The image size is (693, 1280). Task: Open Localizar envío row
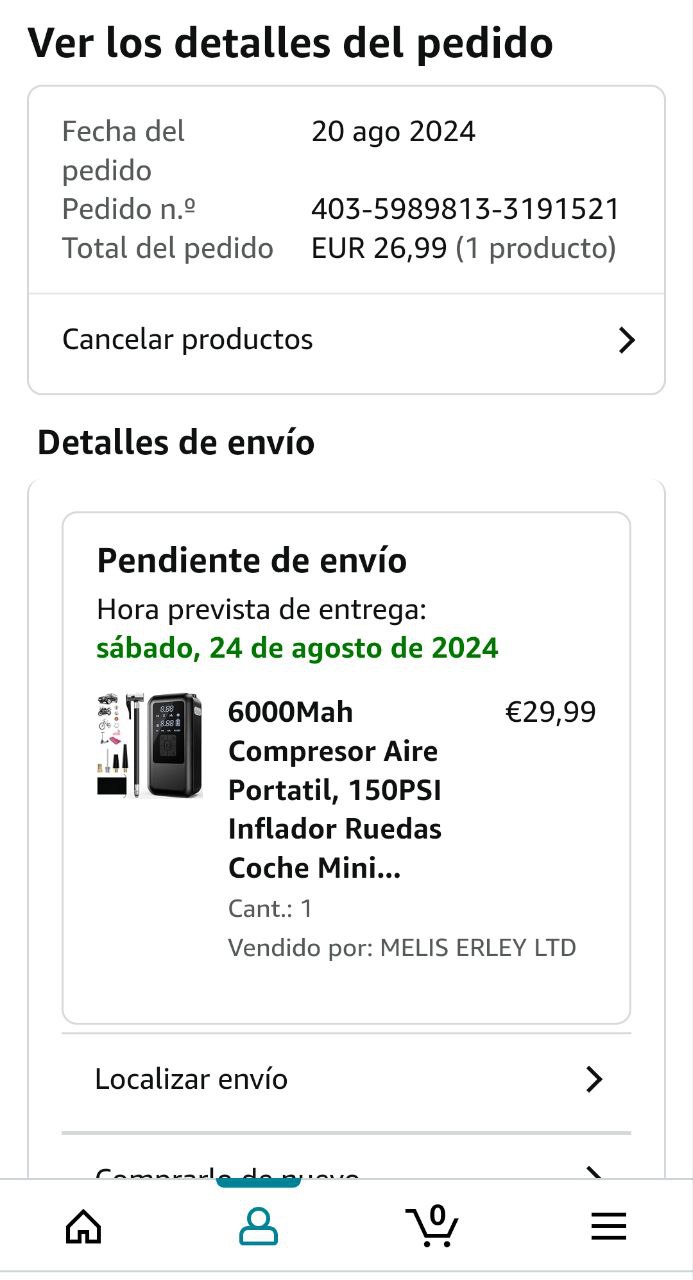pos(346,1080)
